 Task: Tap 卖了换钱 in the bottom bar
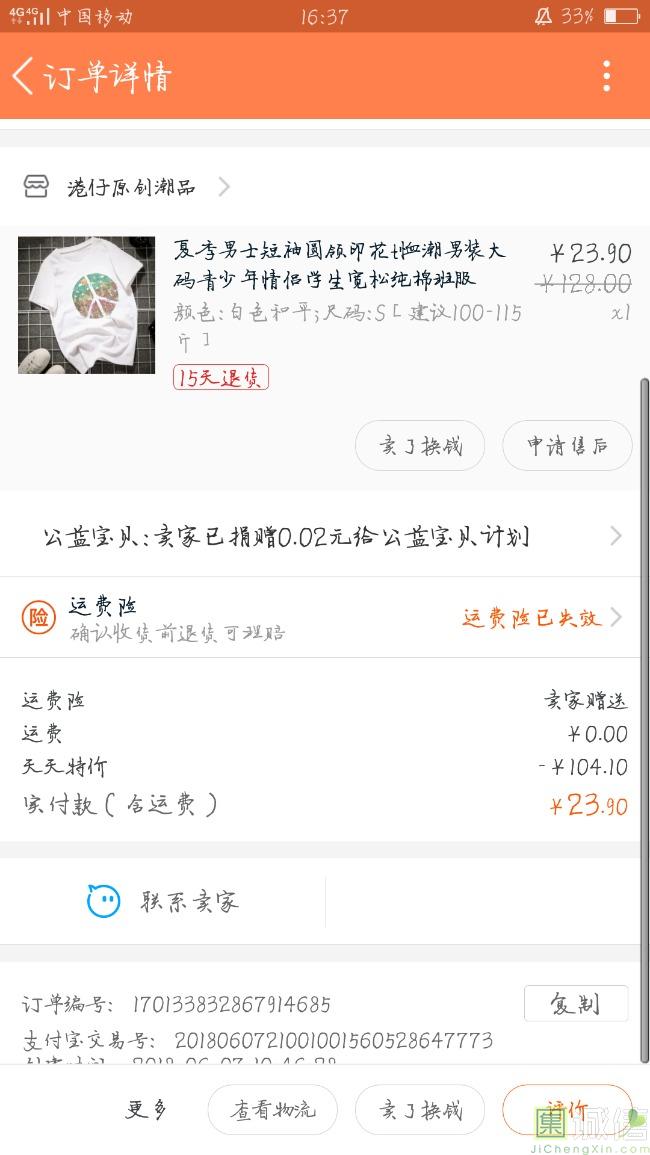pos(420,1110)
